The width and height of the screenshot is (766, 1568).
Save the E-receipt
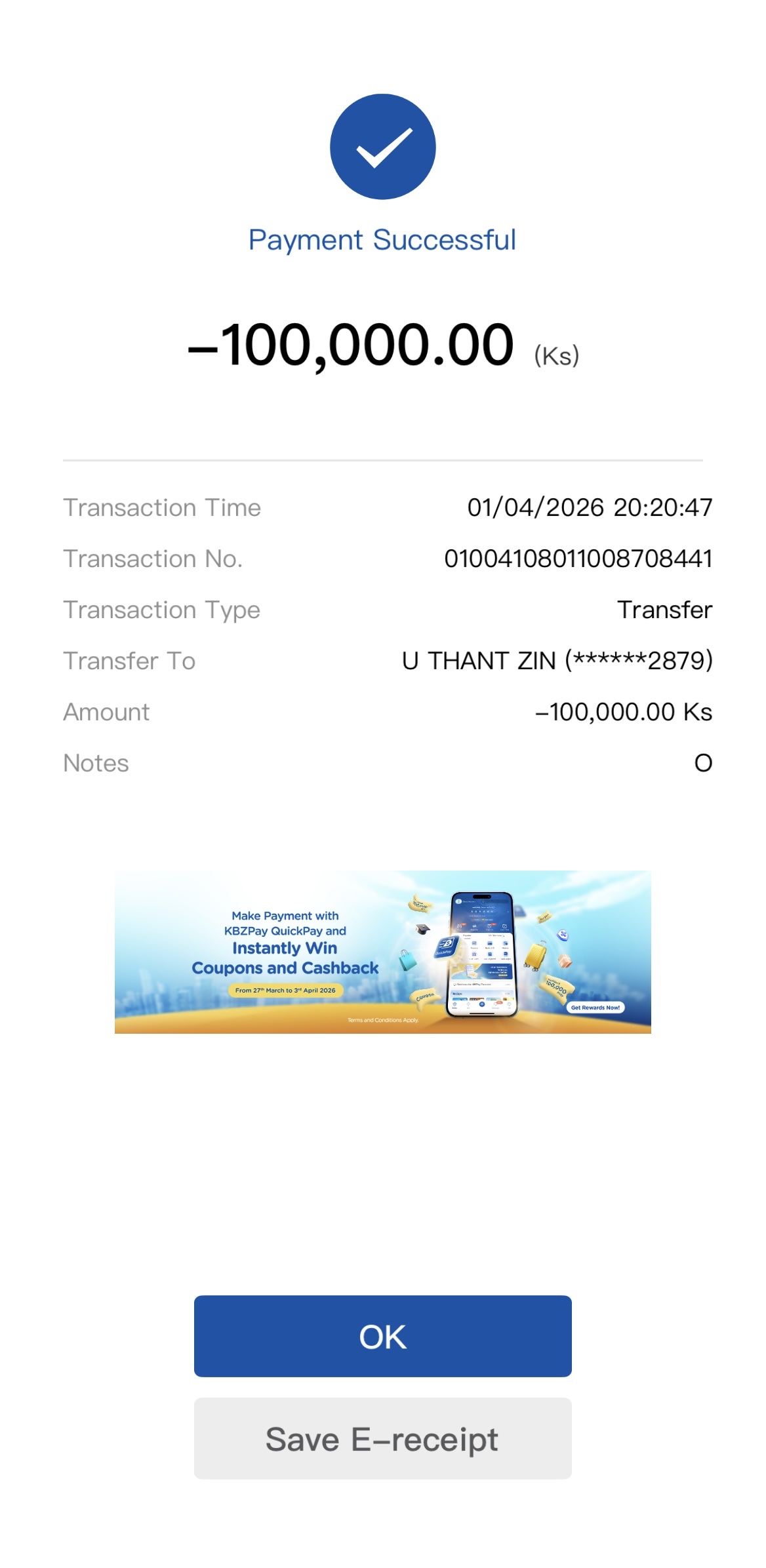382,1438
